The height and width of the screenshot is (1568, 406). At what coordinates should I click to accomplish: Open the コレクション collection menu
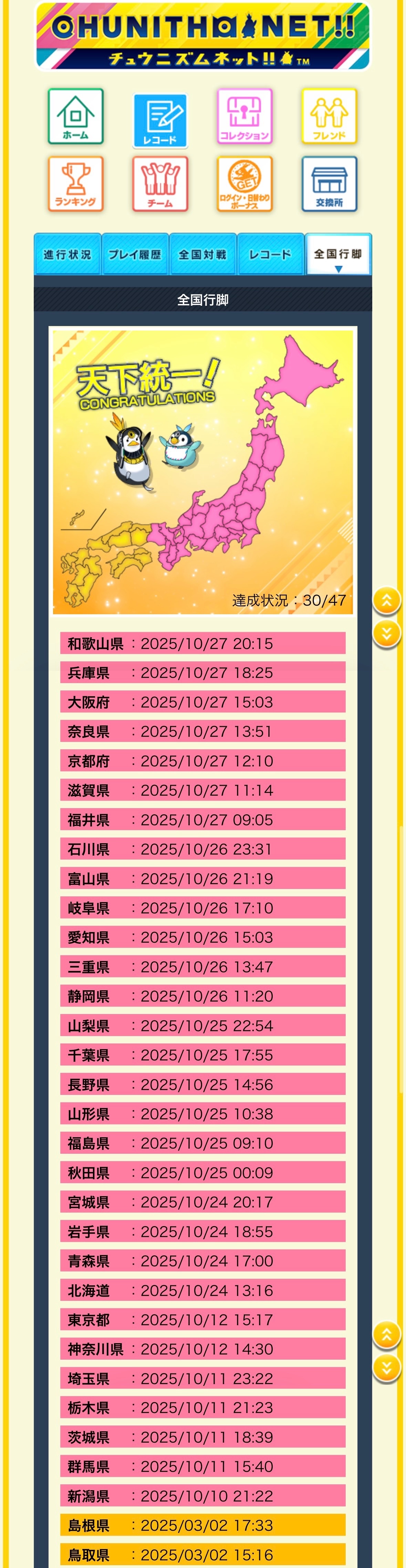(245, 116)
